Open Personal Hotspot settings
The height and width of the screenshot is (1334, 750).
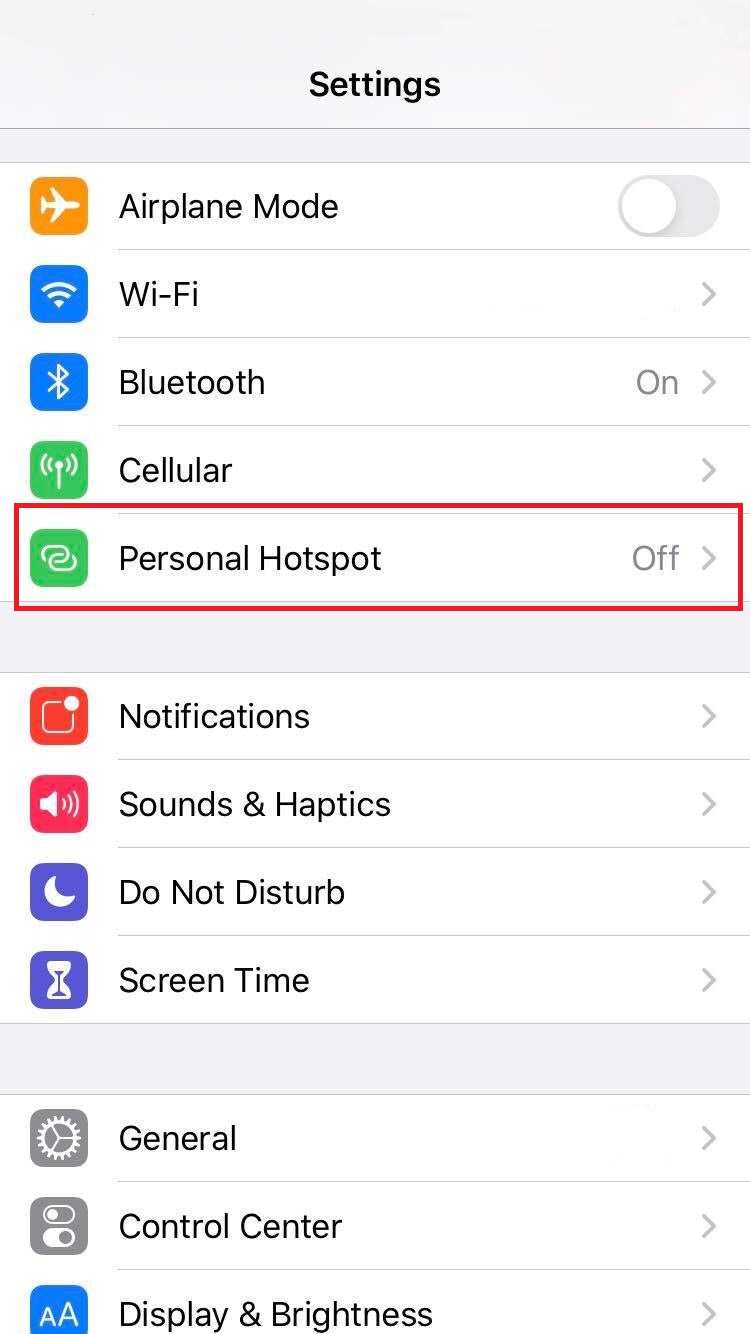(x=375, y=558)
